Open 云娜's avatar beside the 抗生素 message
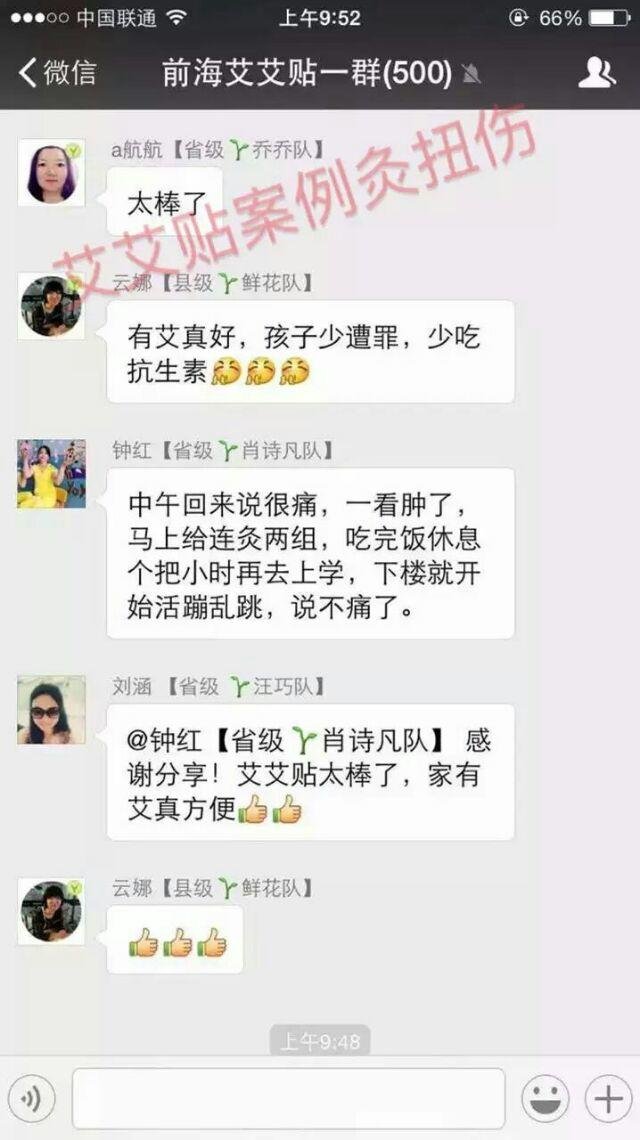 (x=51, y=306)
